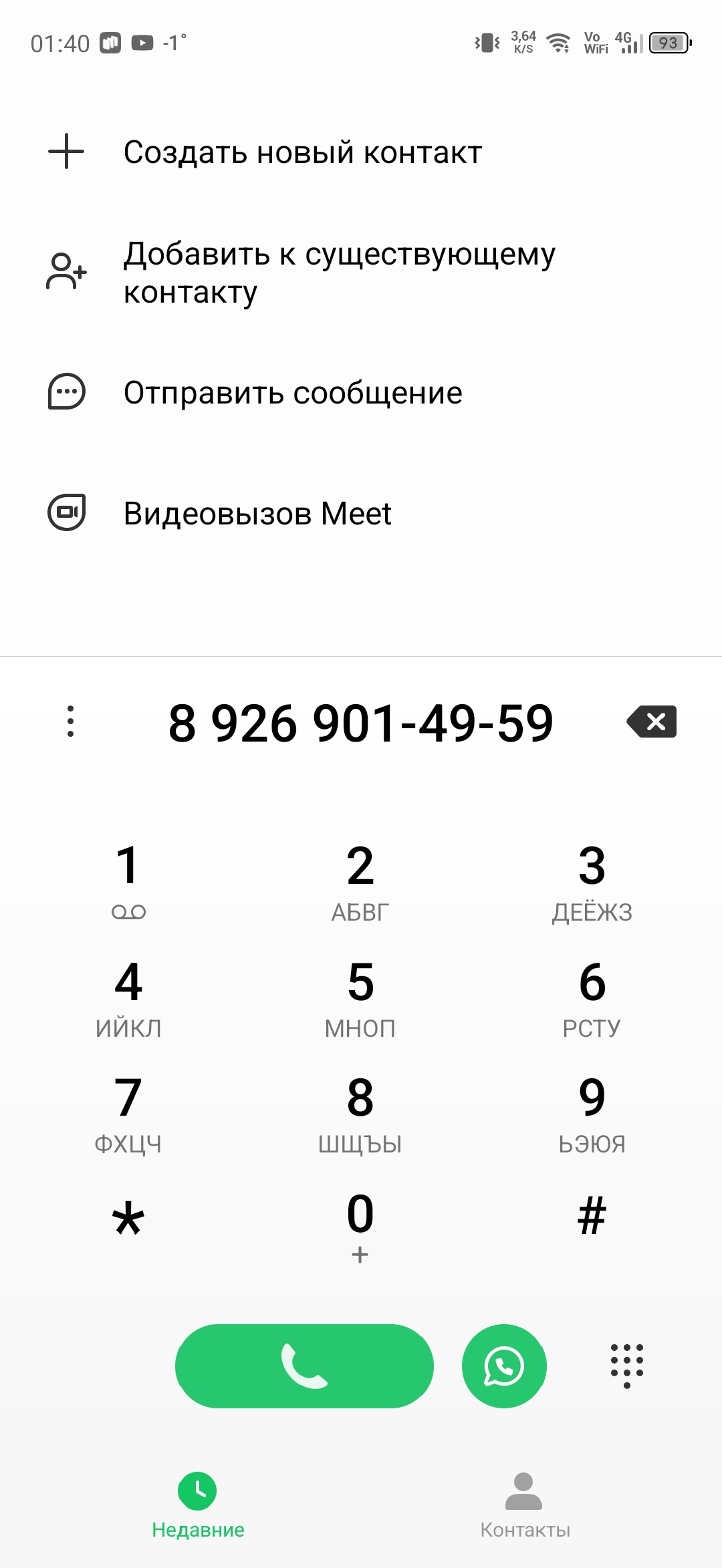The height and width of the screenshot is (1568, 722).
Task: Open the three-dot menu beside the number
Action: [70, 722]
